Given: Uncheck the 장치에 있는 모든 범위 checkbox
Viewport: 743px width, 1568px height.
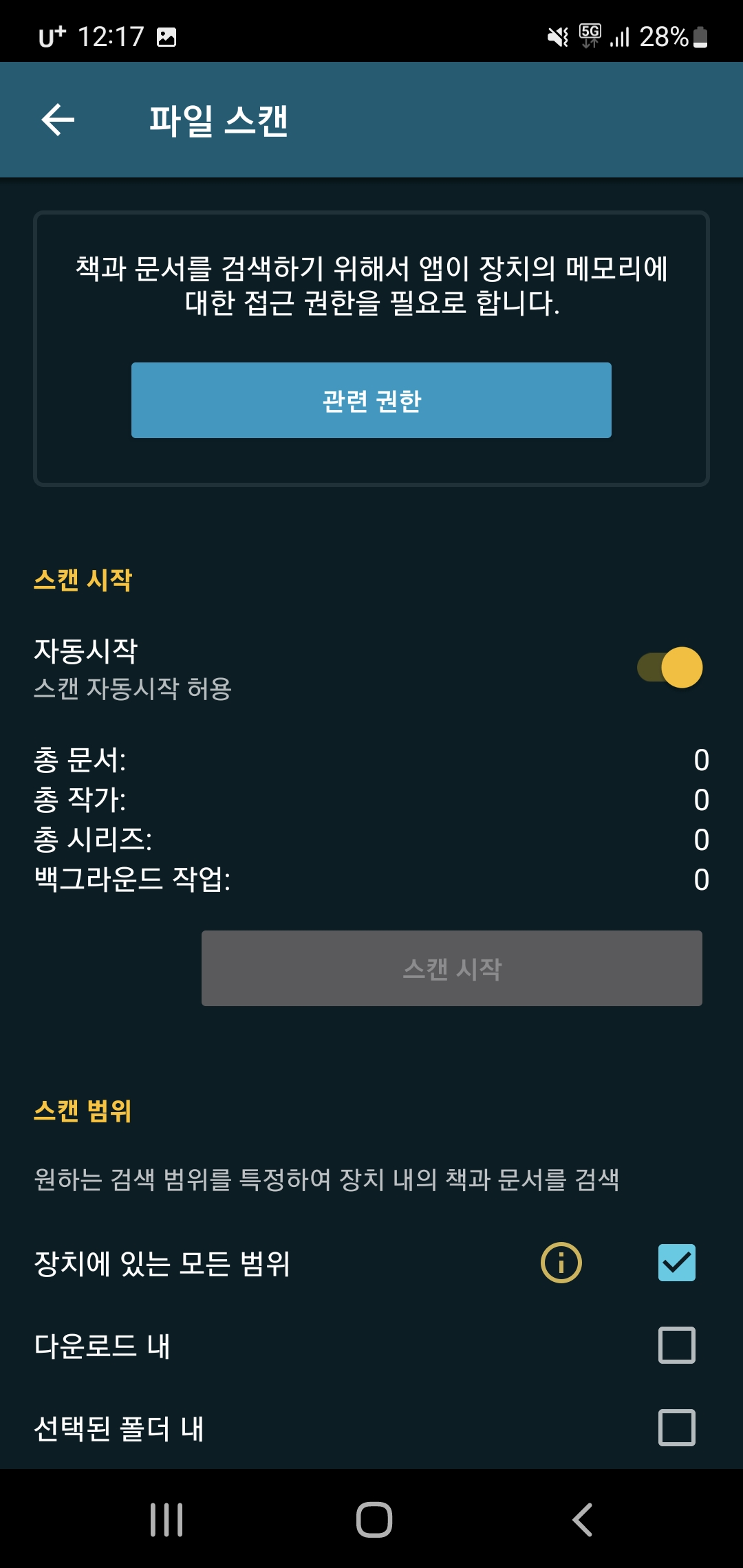Looking at the screenshot, I should pos(678,1264).
